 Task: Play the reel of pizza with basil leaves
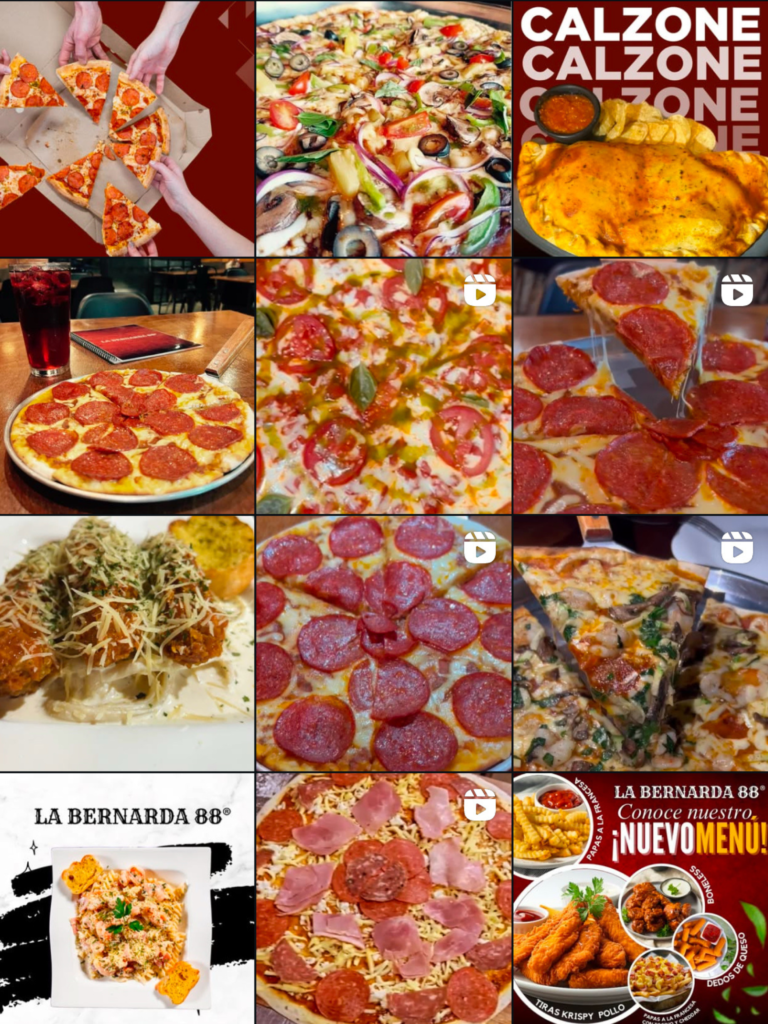pyautogui.click(x=383, y=386)
